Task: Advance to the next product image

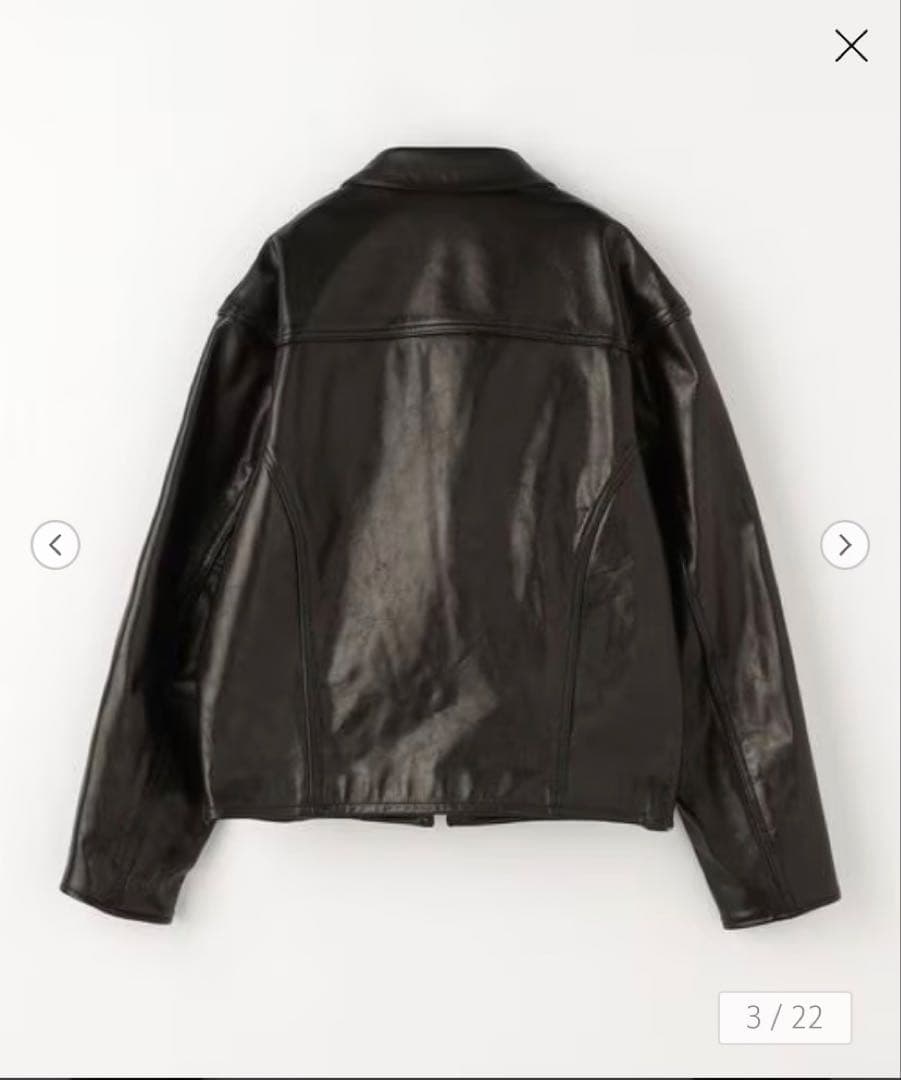Action: (845, 545)
